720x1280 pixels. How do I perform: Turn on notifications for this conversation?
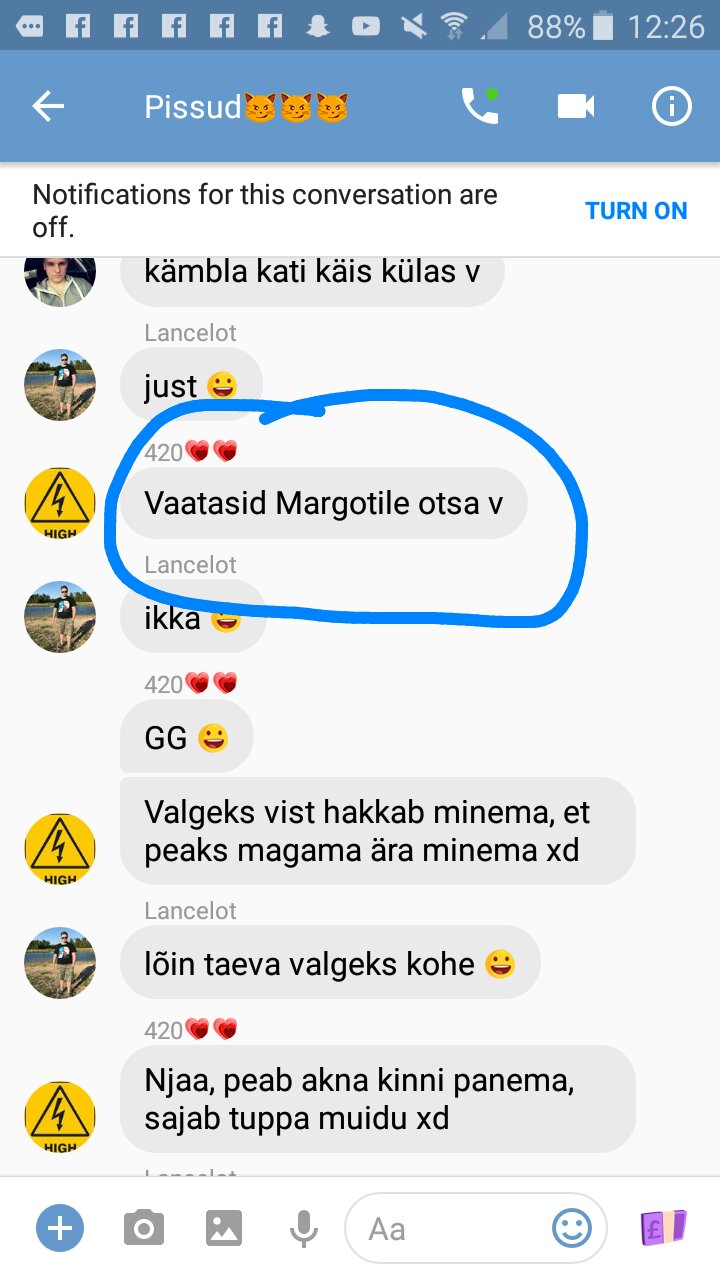pos(636,211)
